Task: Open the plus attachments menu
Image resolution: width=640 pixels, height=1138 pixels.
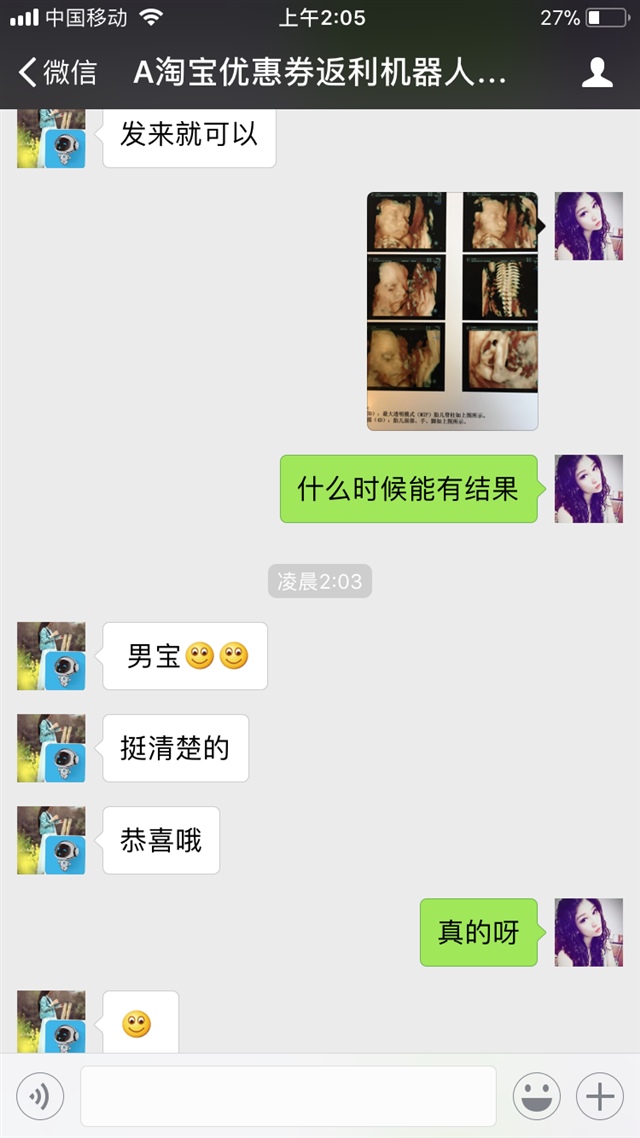Action: (x=599, y=1097)
